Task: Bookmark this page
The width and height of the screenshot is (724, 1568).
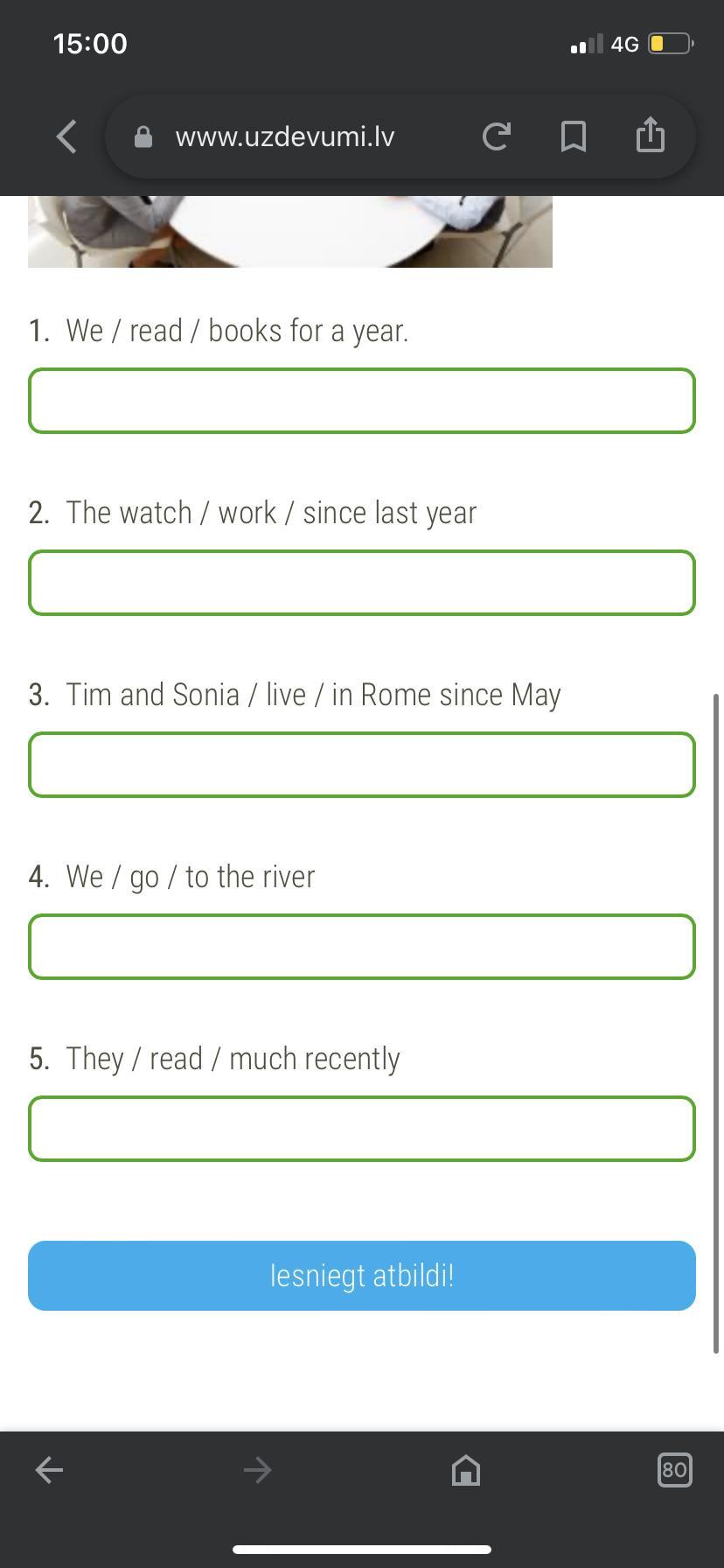Action: [x=573, y=136]
